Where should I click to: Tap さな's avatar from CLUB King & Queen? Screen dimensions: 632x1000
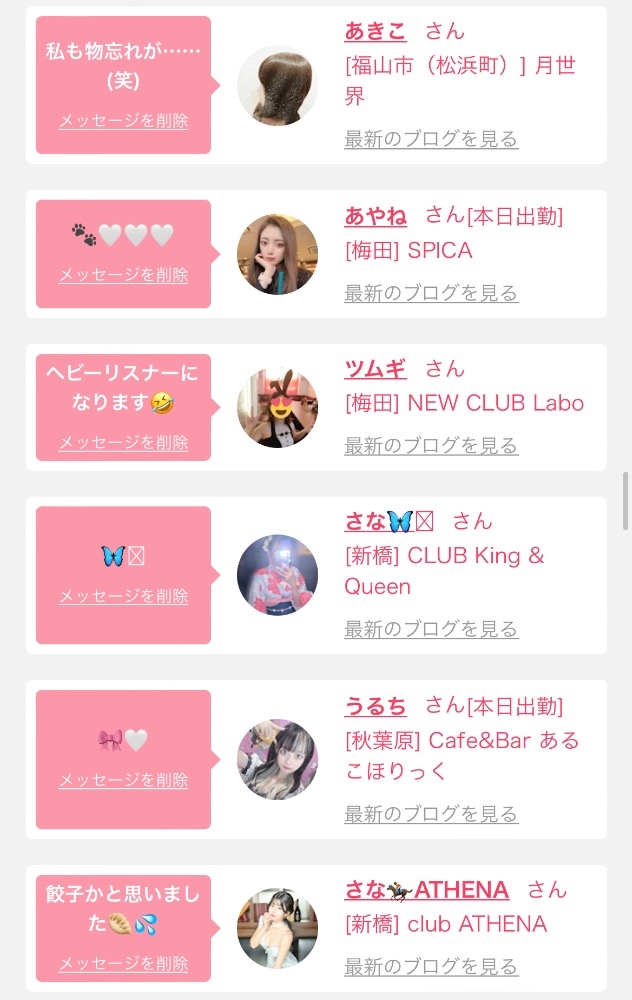coord(277,575)
